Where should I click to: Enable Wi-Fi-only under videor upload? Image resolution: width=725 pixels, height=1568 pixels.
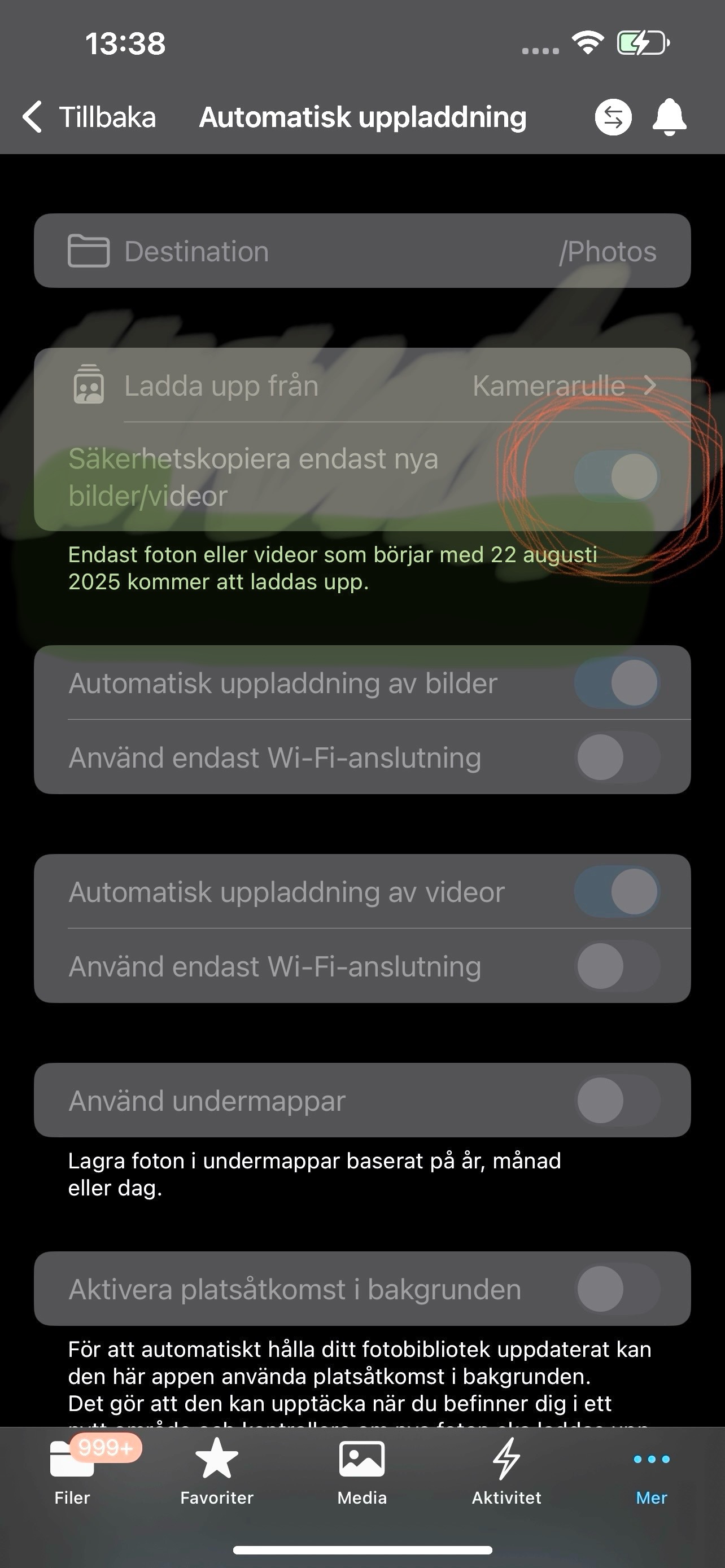pyautogui.click(x=617, y=966)
